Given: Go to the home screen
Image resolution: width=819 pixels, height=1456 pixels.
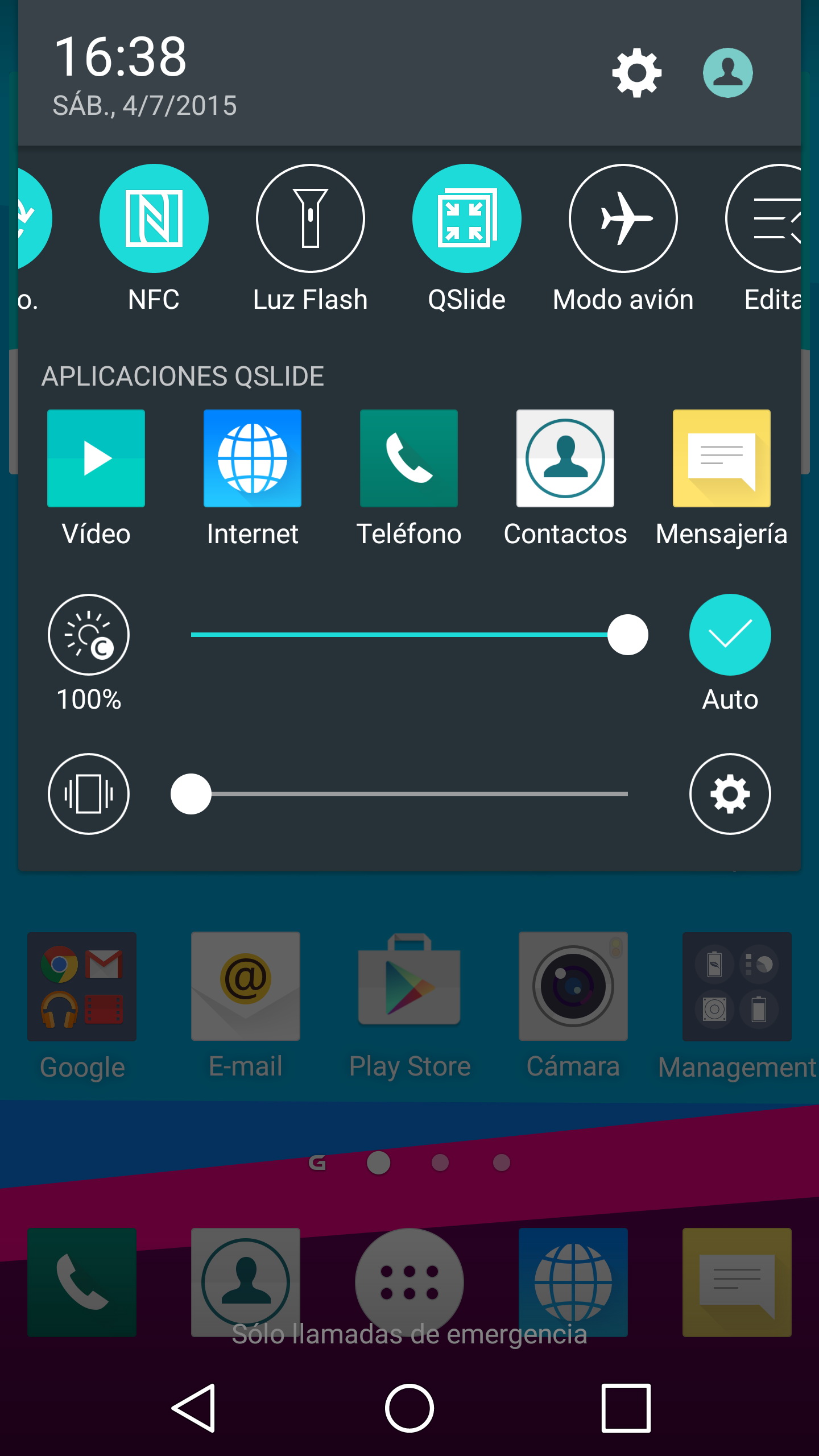Looking at the screenshot, I should (x=409, y=1408).
